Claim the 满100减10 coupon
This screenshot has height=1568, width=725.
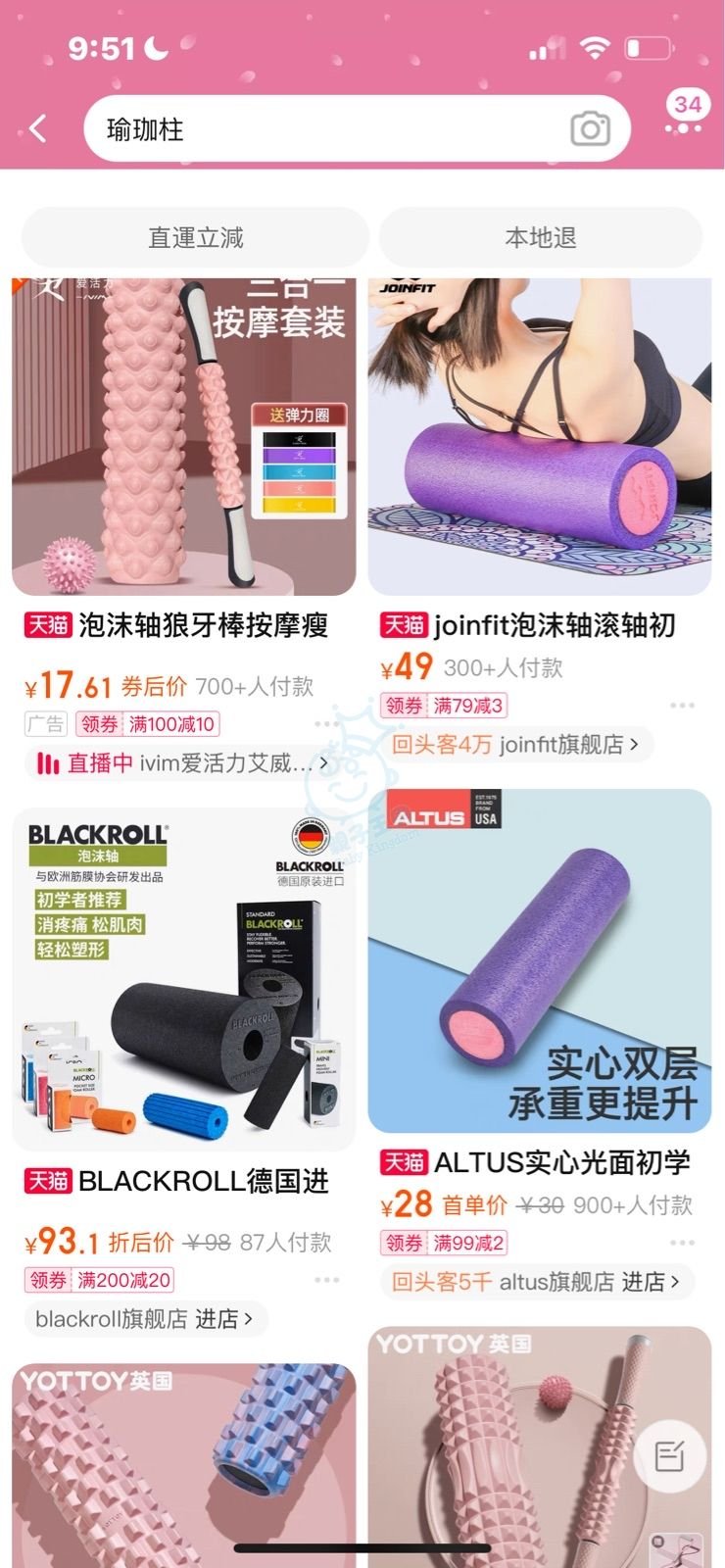(x=148, y=724)
